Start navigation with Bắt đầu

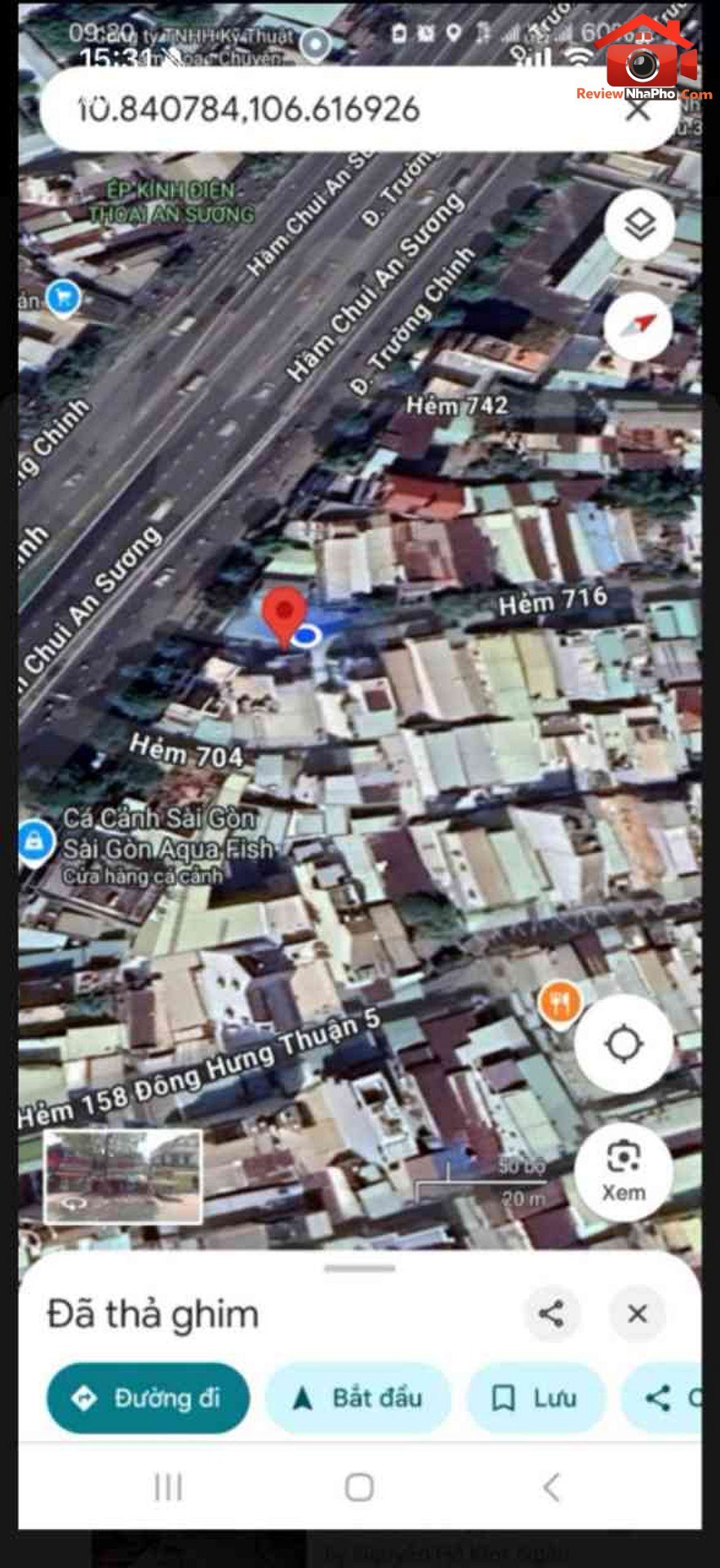point(358,1398)
